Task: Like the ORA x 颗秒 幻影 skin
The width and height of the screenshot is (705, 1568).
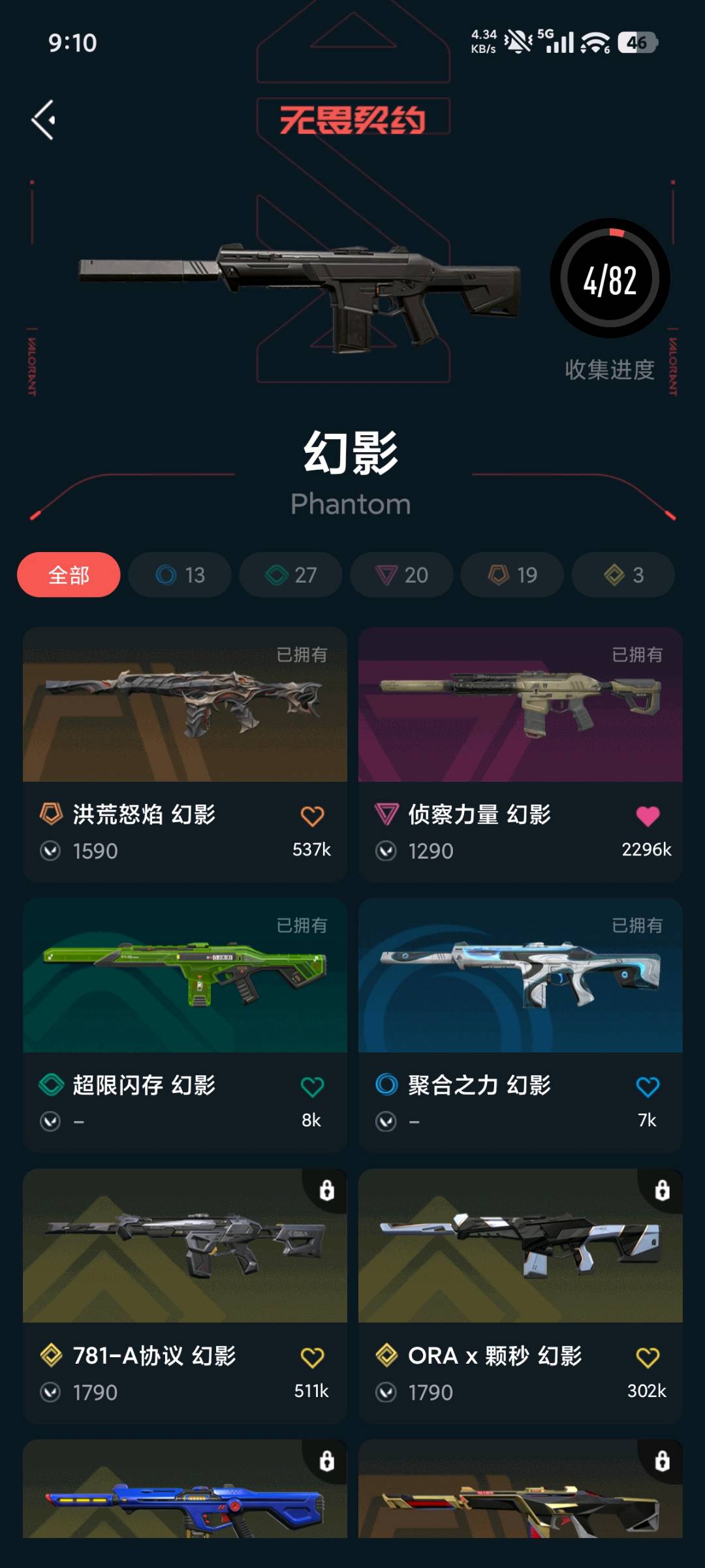Action: (648, 1357)
